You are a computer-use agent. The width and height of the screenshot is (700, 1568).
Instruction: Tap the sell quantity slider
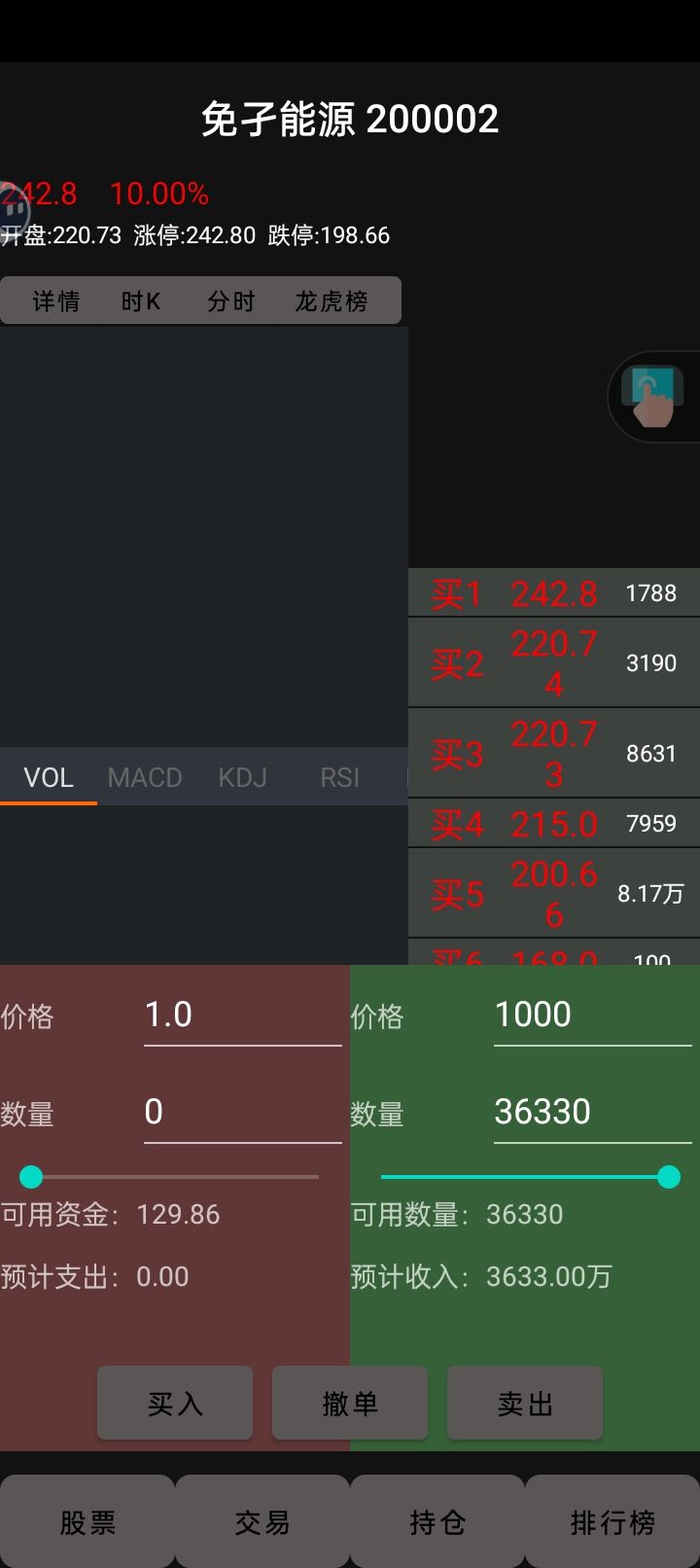click(x=531, y=1177)
